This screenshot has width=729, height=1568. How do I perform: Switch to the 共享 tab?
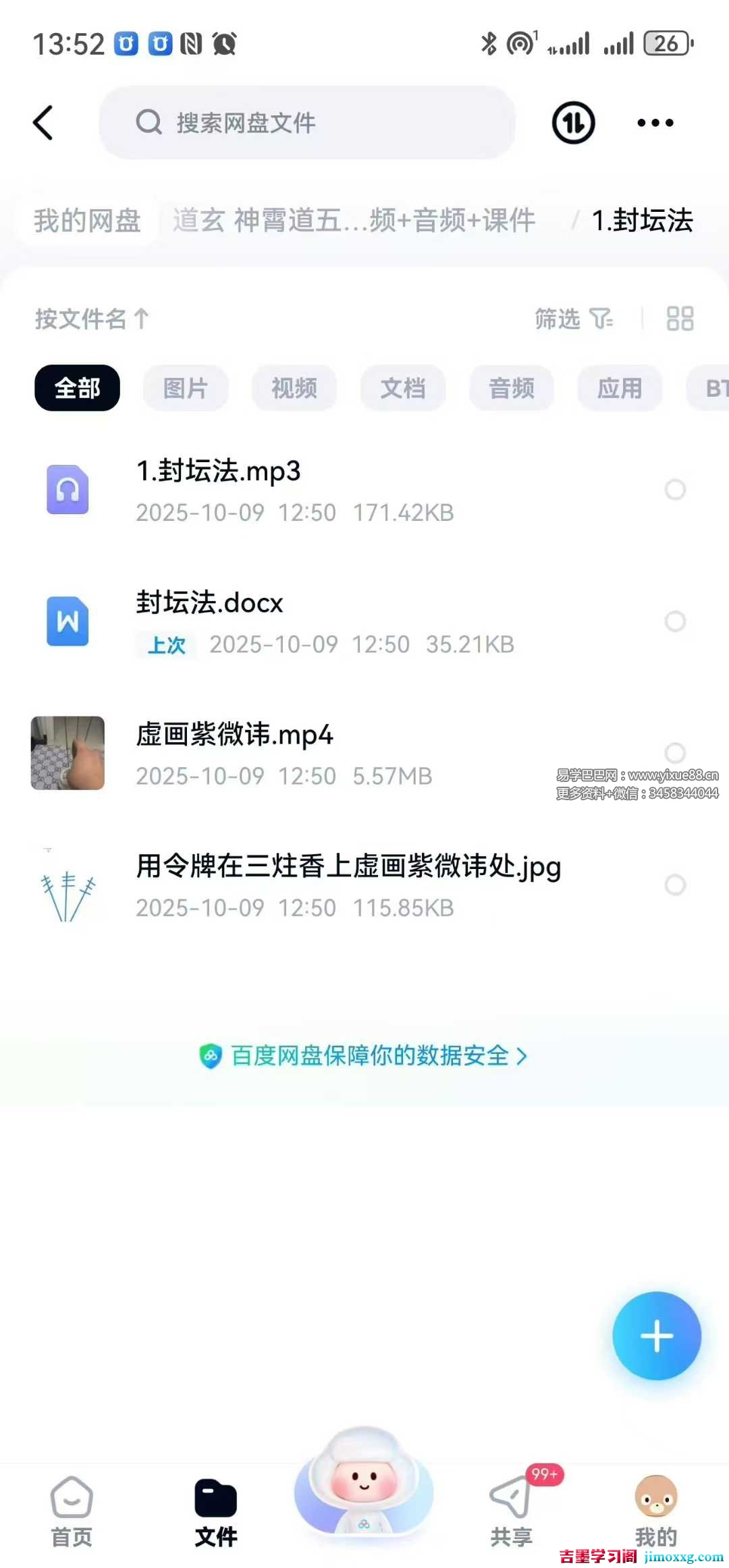click(x=512, y=1510)
